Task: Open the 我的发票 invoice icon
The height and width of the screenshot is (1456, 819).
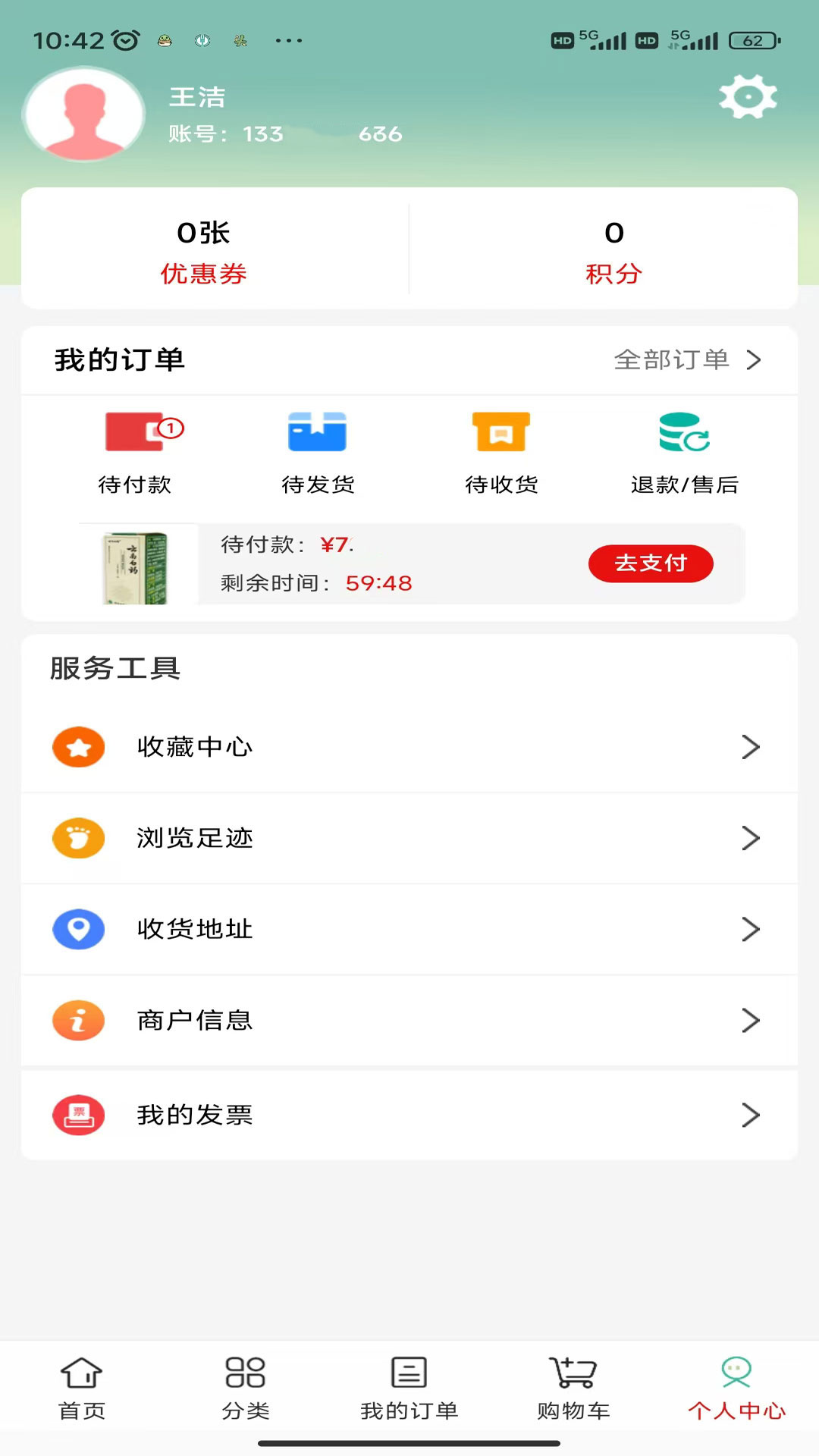Action: (x=78, y=1115)
